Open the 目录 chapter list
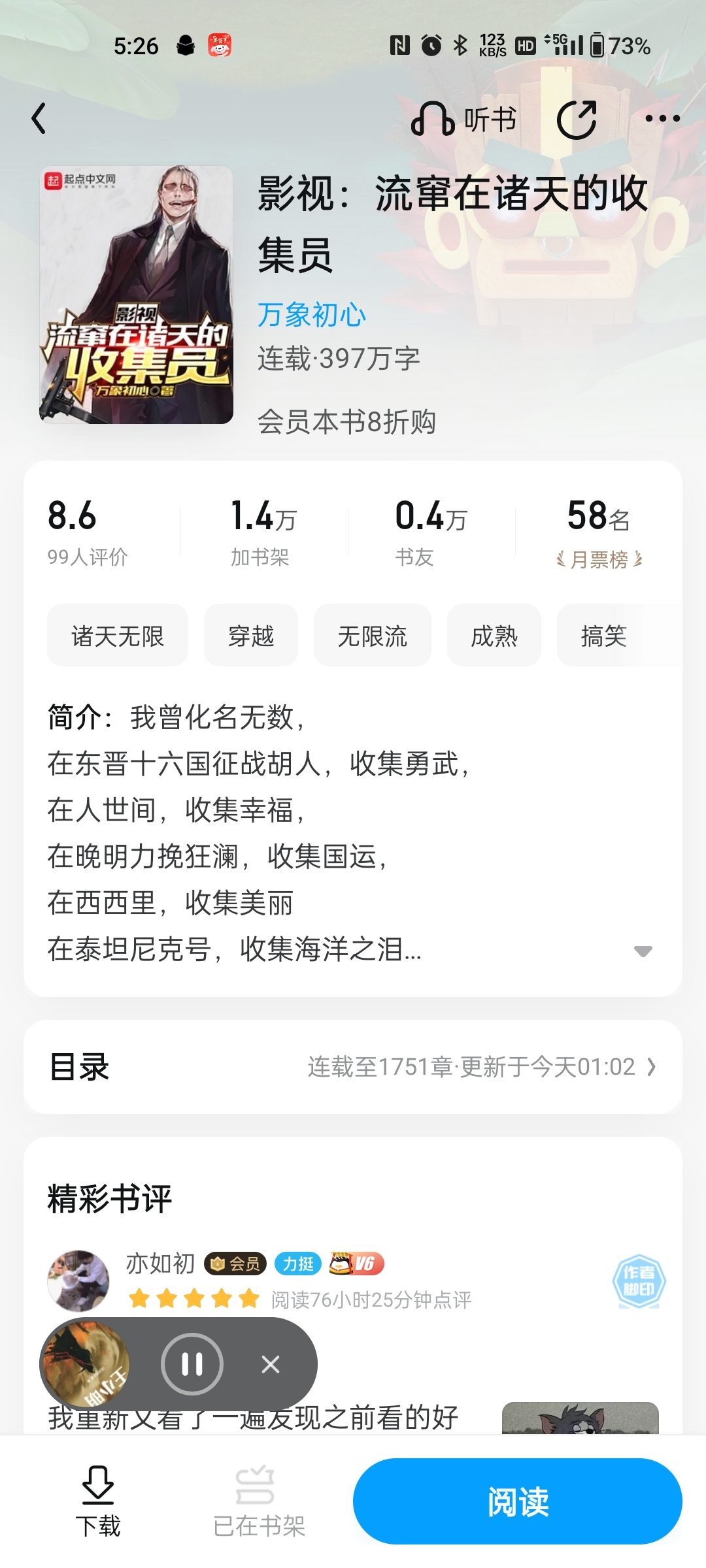 point(353,1067)
